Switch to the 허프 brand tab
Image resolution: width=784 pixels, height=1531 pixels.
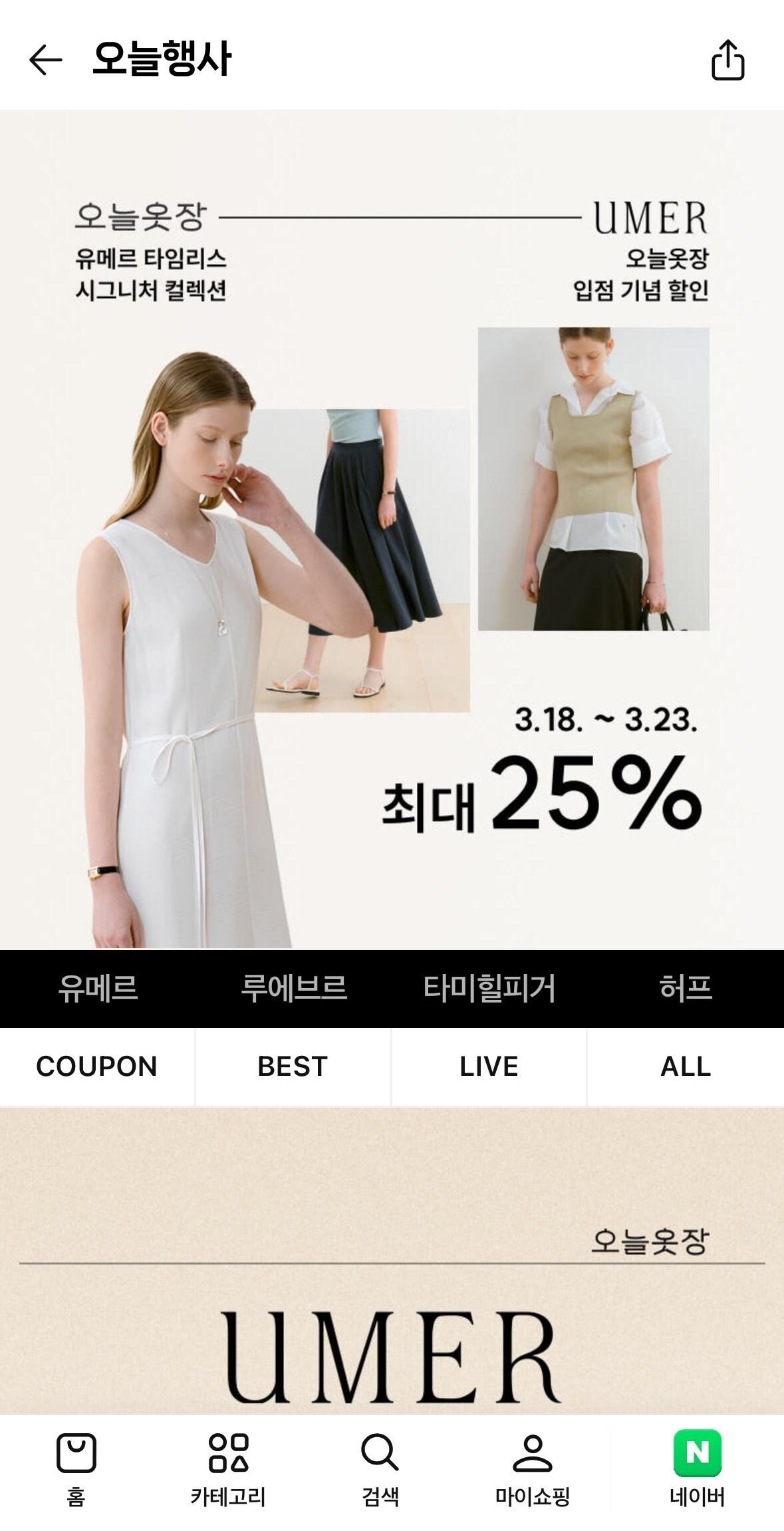point(685,988)
